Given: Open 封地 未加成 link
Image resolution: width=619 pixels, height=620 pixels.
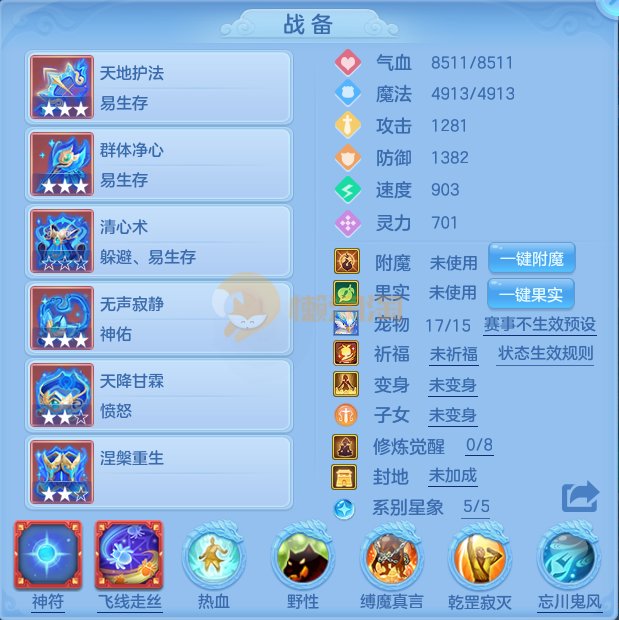Looking at the screenshot, I should tap(452, 476).
